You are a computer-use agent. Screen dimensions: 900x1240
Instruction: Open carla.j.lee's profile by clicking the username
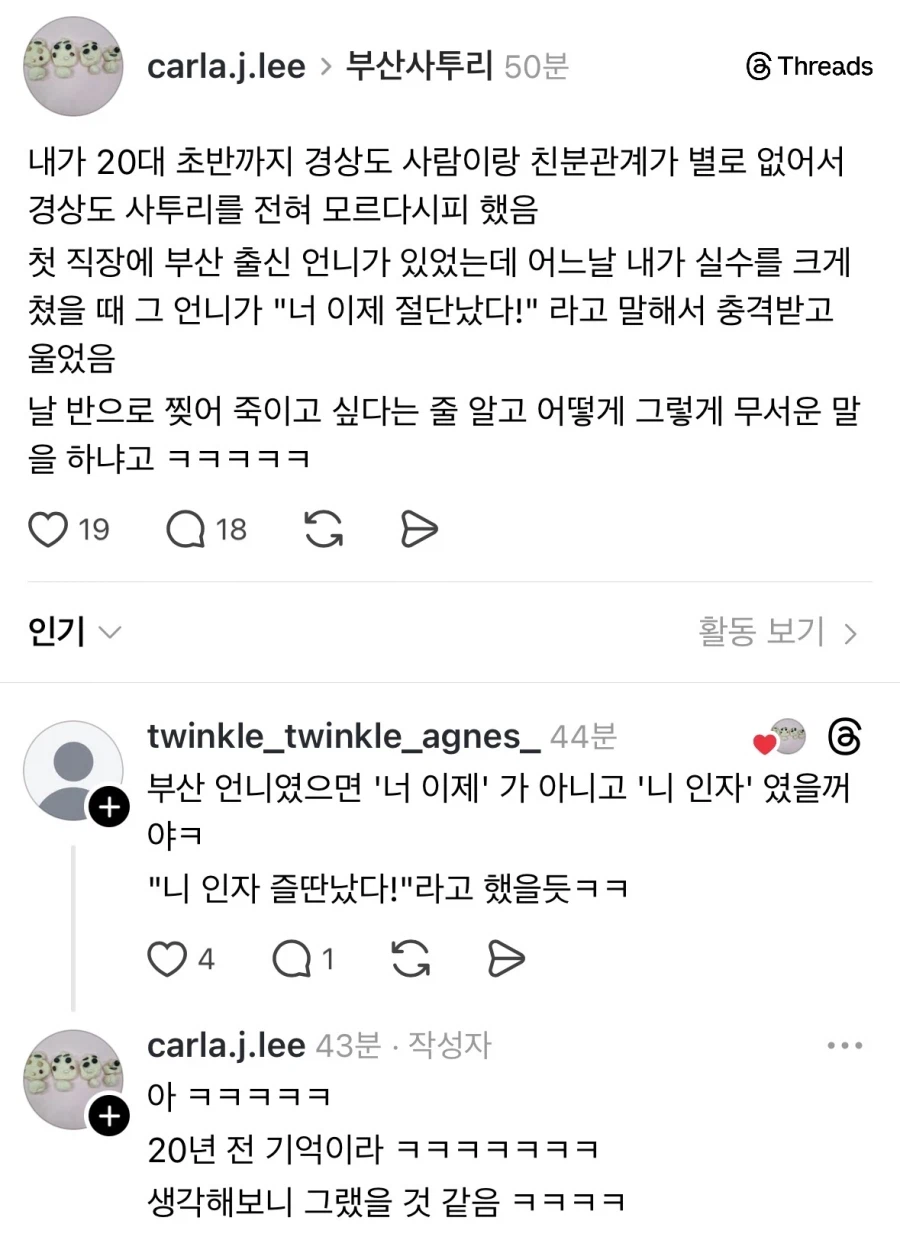225,66
